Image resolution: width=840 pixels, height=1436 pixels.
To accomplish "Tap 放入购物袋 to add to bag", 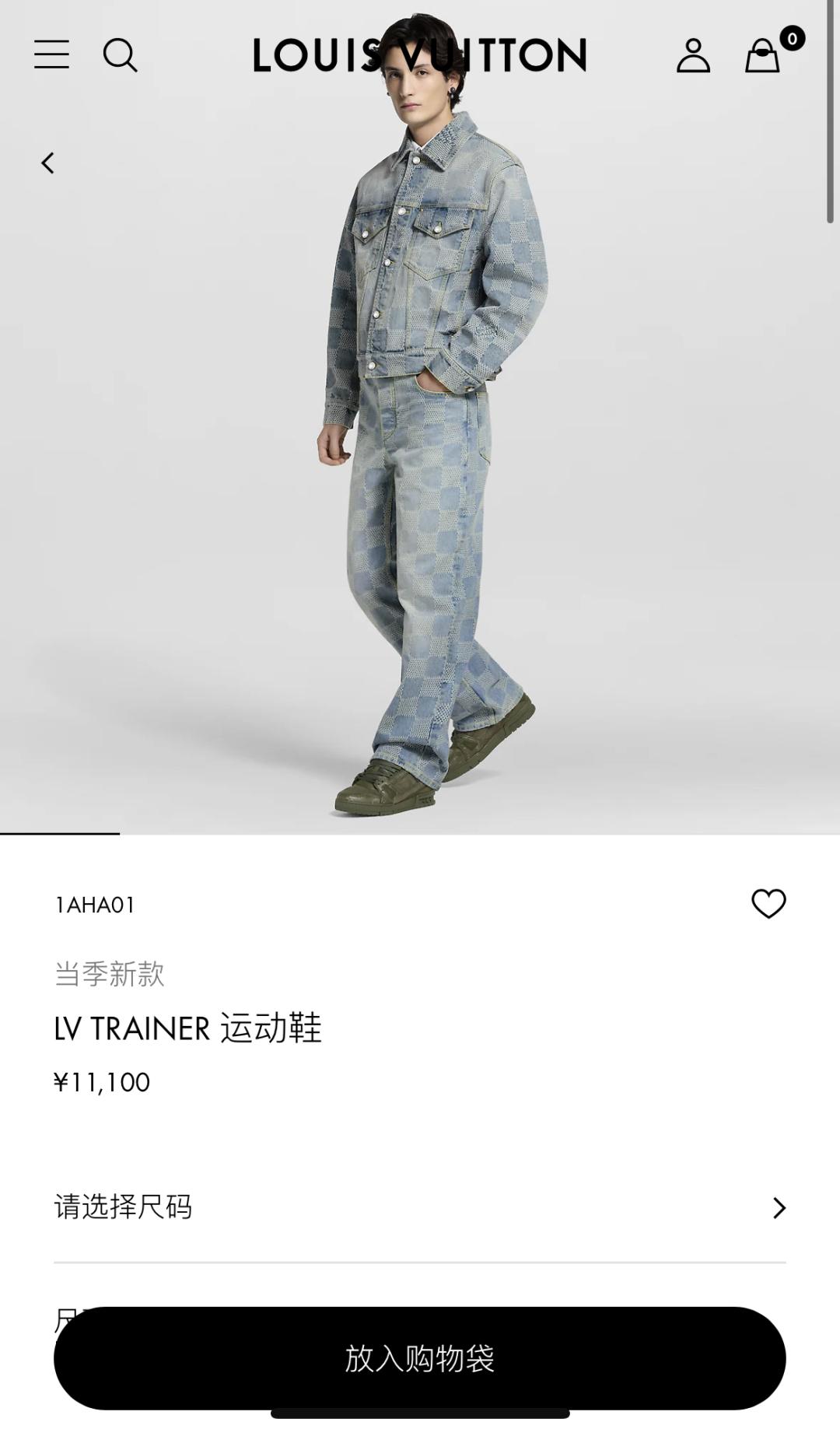I will click(420, 1359).
